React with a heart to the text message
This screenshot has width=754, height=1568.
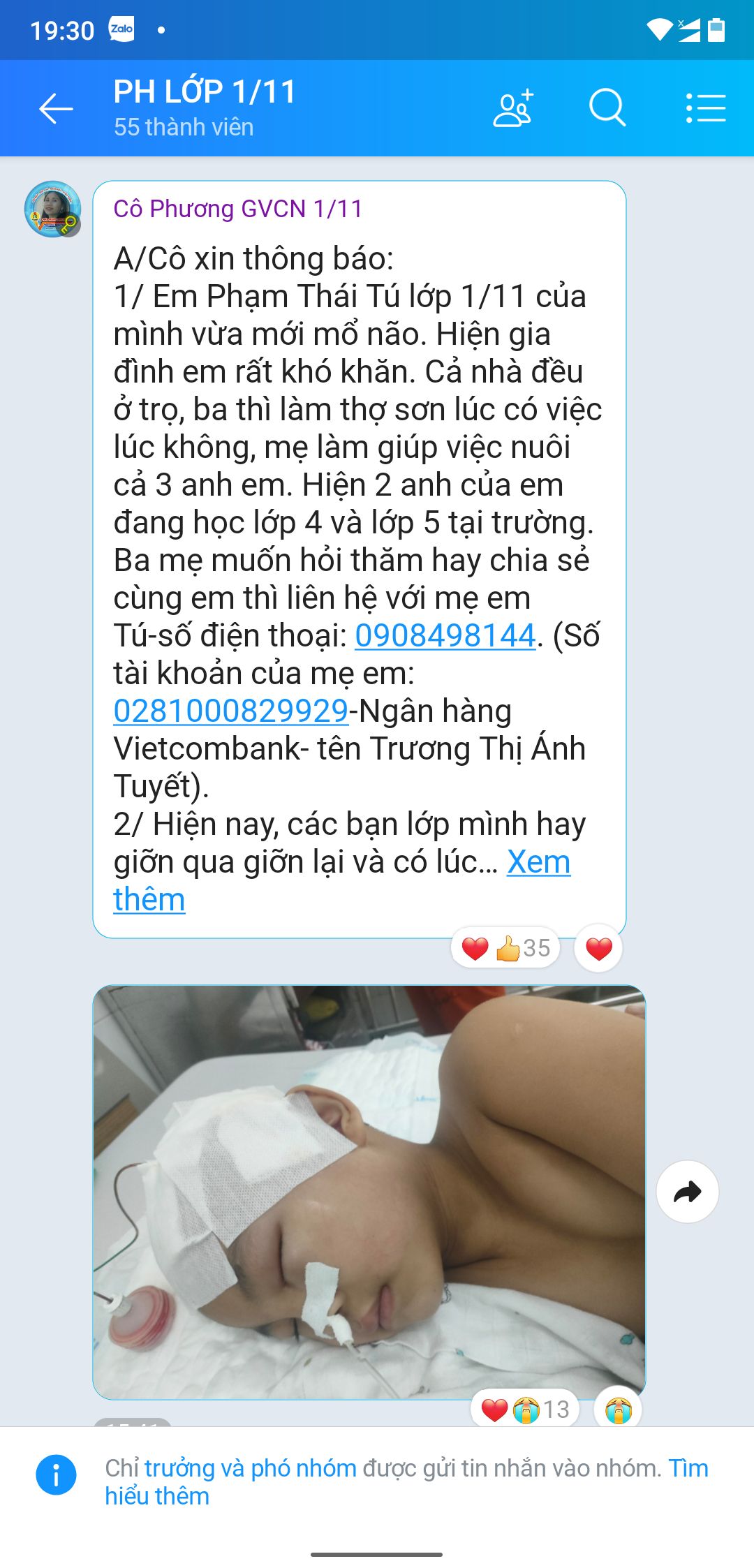click(x=598, y=948)
